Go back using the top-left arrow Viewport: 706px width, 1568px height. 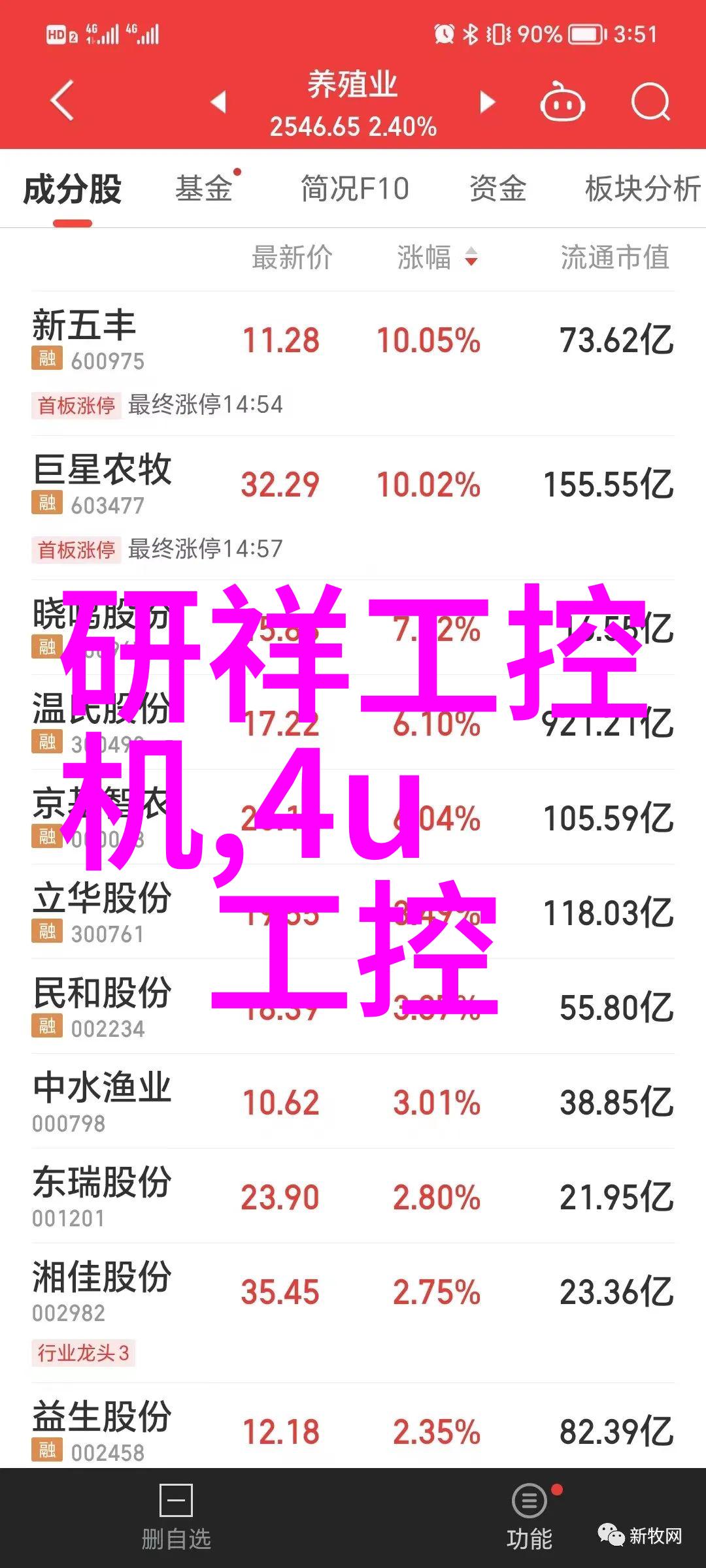pos(63,101)
